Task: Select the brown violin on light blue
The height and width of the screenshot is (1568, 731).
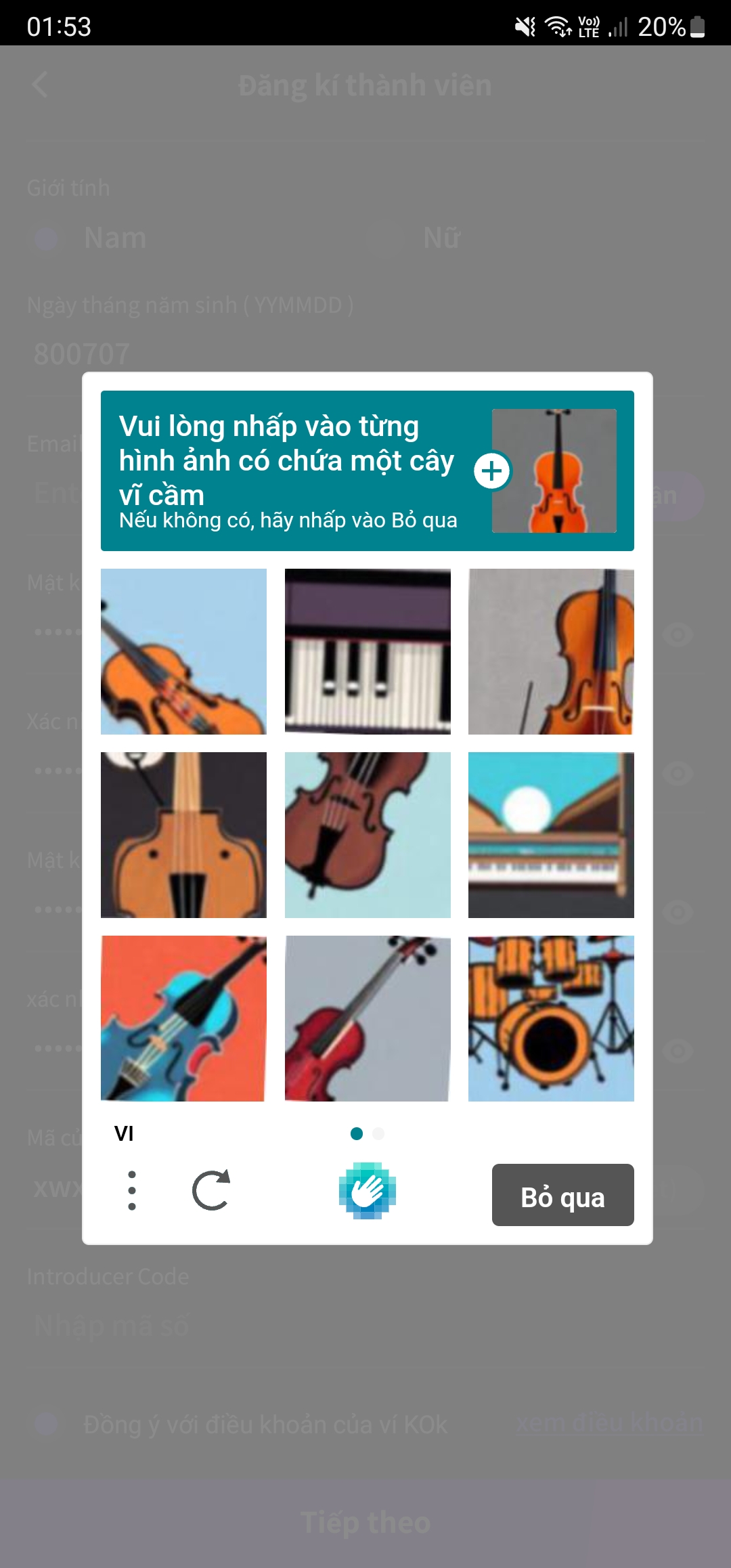Action: pos(368,835)
